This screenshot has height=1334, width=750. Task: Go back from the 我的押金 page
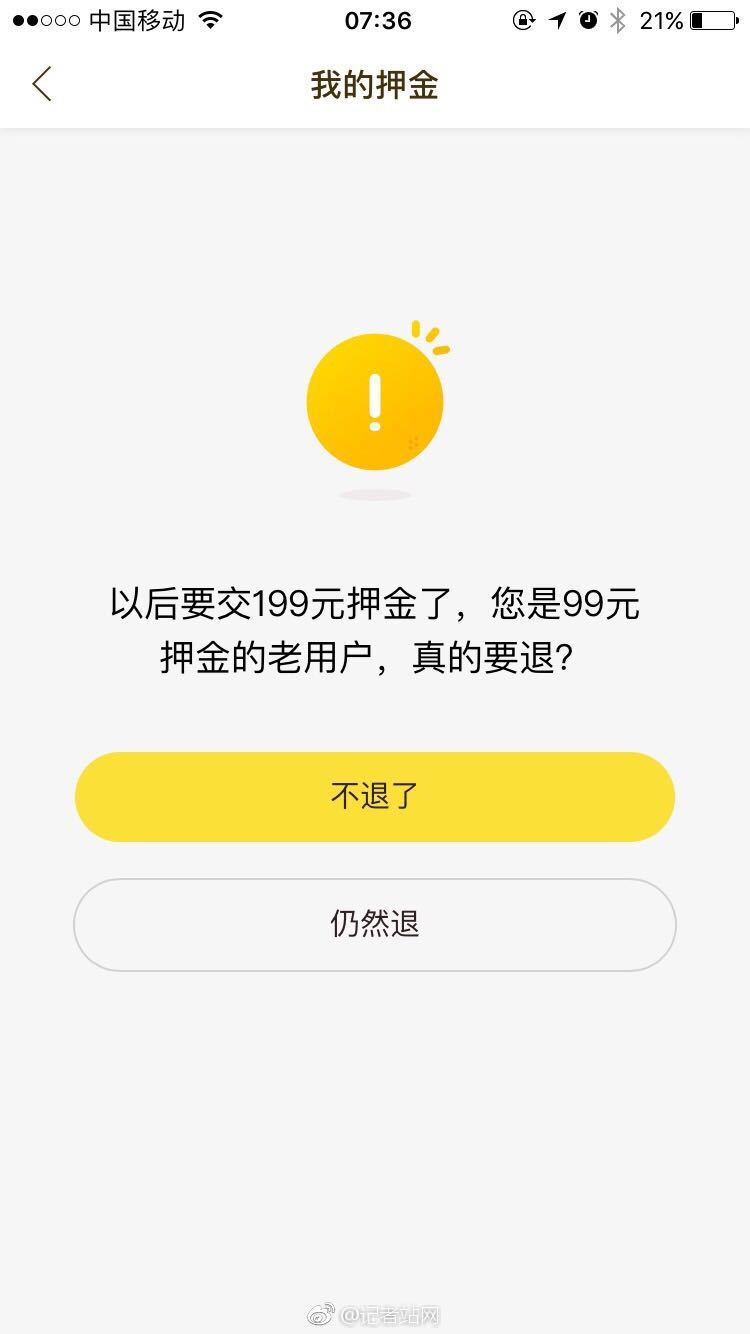pos(42,85)
